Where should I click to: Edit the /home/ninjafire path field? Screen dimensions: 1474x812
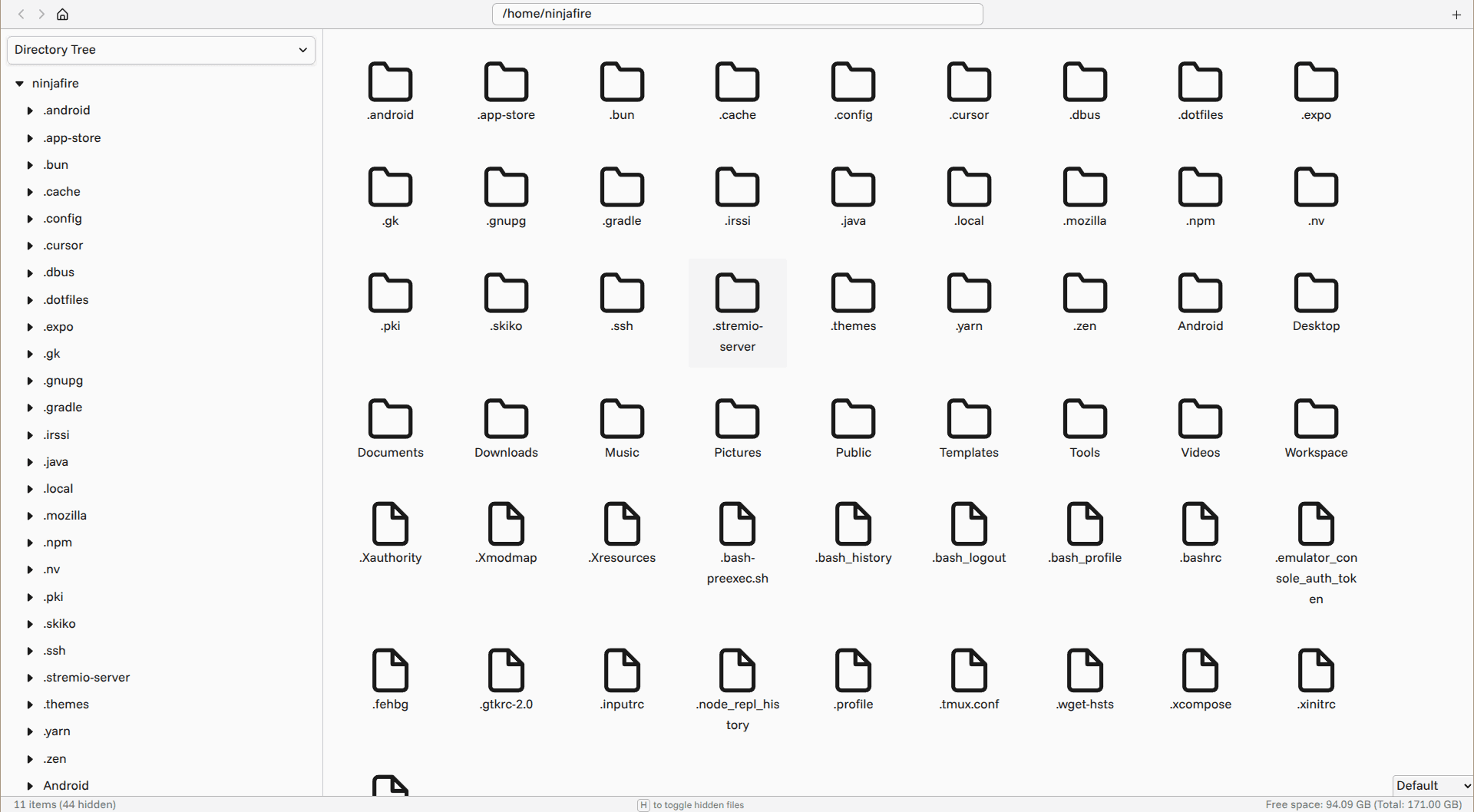coord(737,14)
